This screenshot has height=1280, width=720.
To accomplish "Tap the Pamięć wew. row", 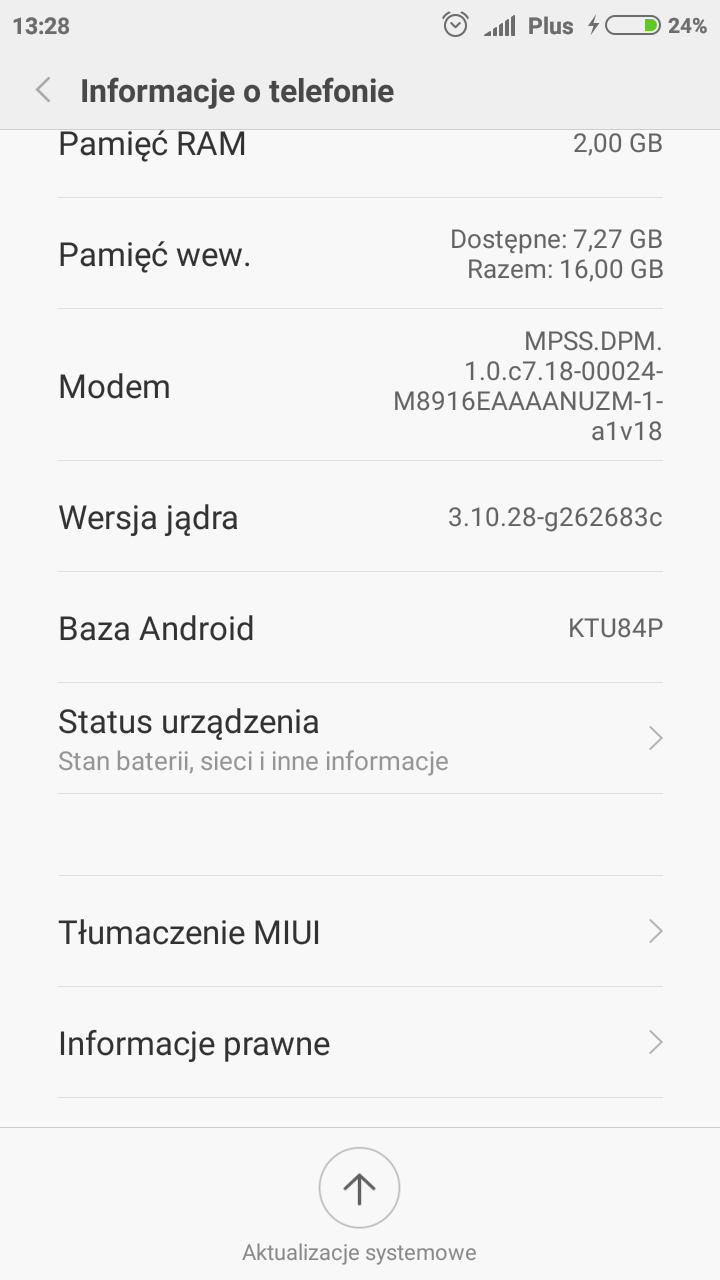I will pyautogui.click(x=360, y=254).
